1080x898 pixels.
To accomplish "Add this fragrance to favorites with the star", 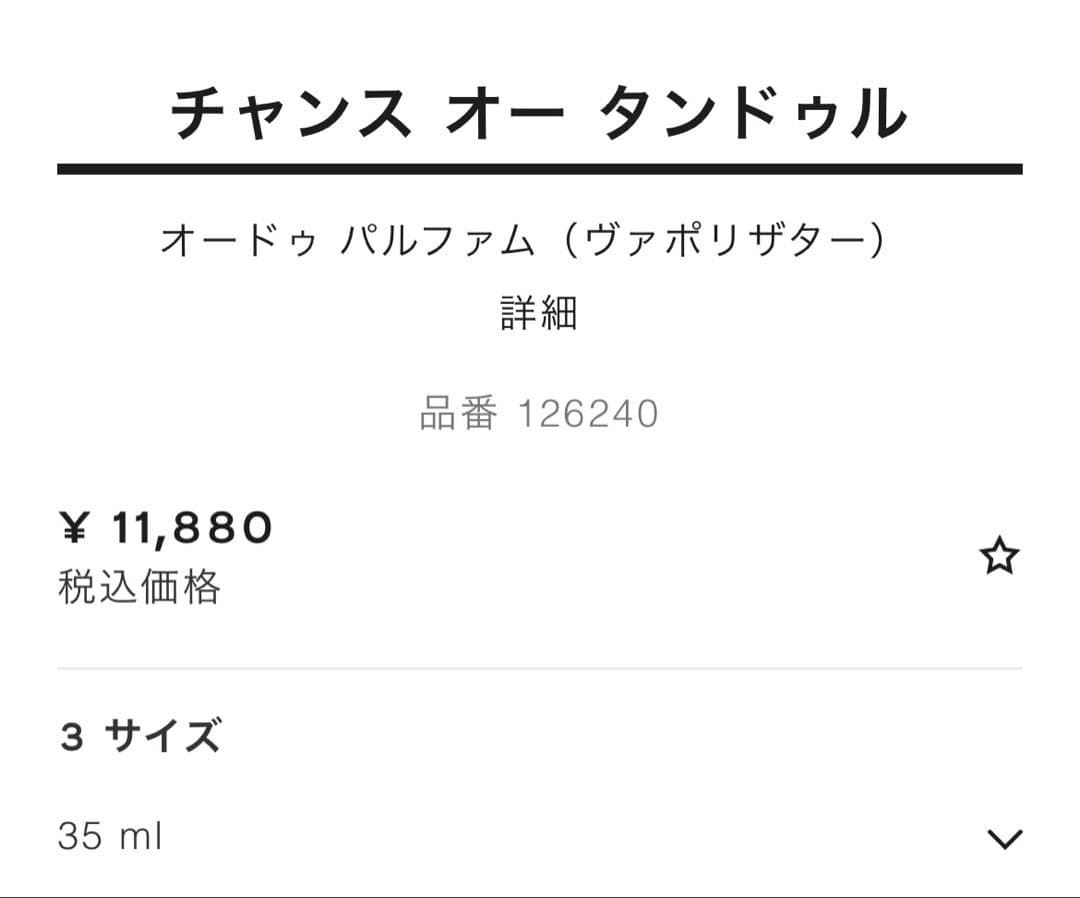I will click(999, 556).
